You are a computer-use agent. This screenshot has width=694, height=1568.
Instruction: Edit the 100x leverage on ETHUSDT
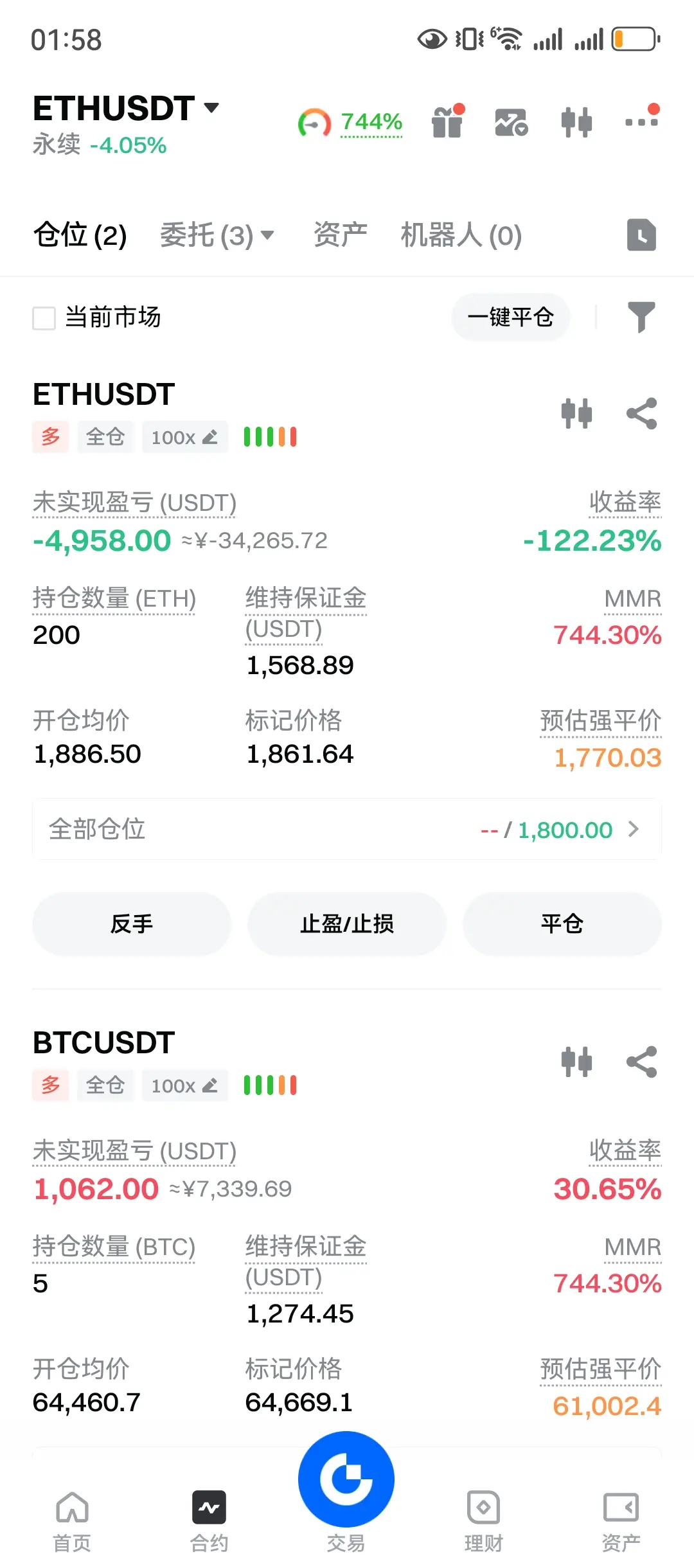click(x=184, y=438)
